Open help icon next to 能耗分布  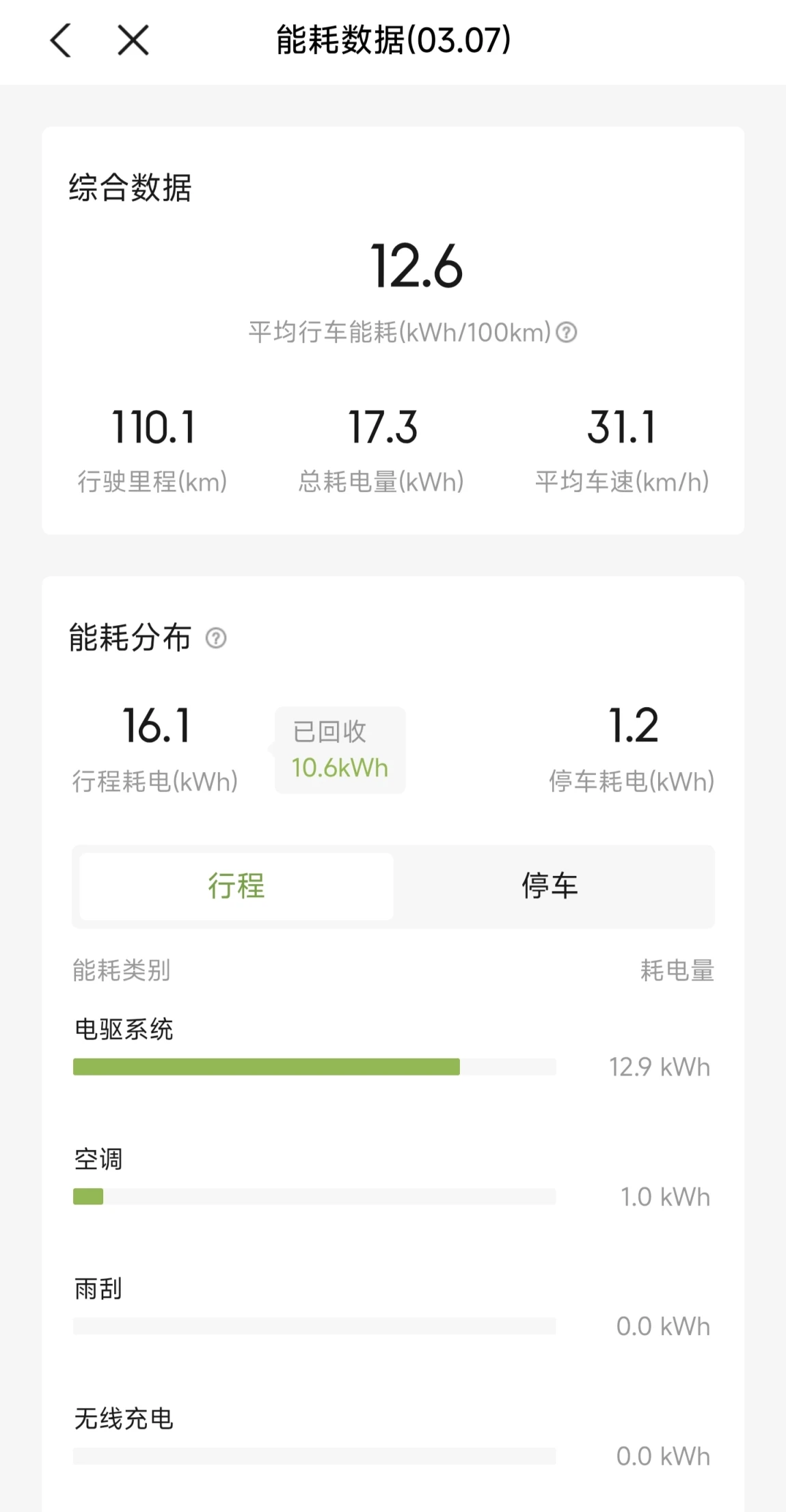pos(216,638)
